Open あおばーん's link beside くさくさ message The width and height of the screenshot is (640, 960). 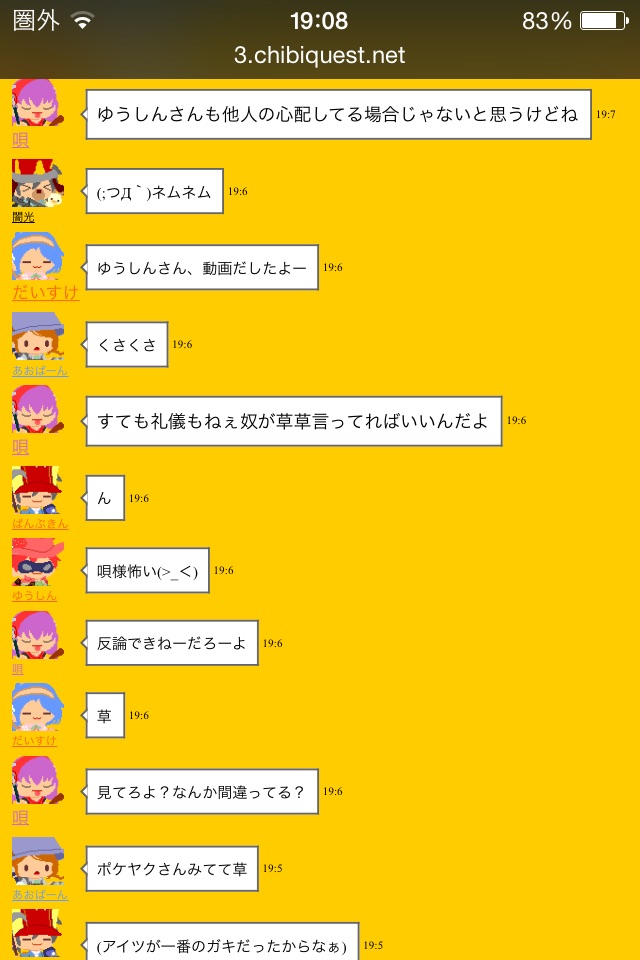(x=40, y=370)
